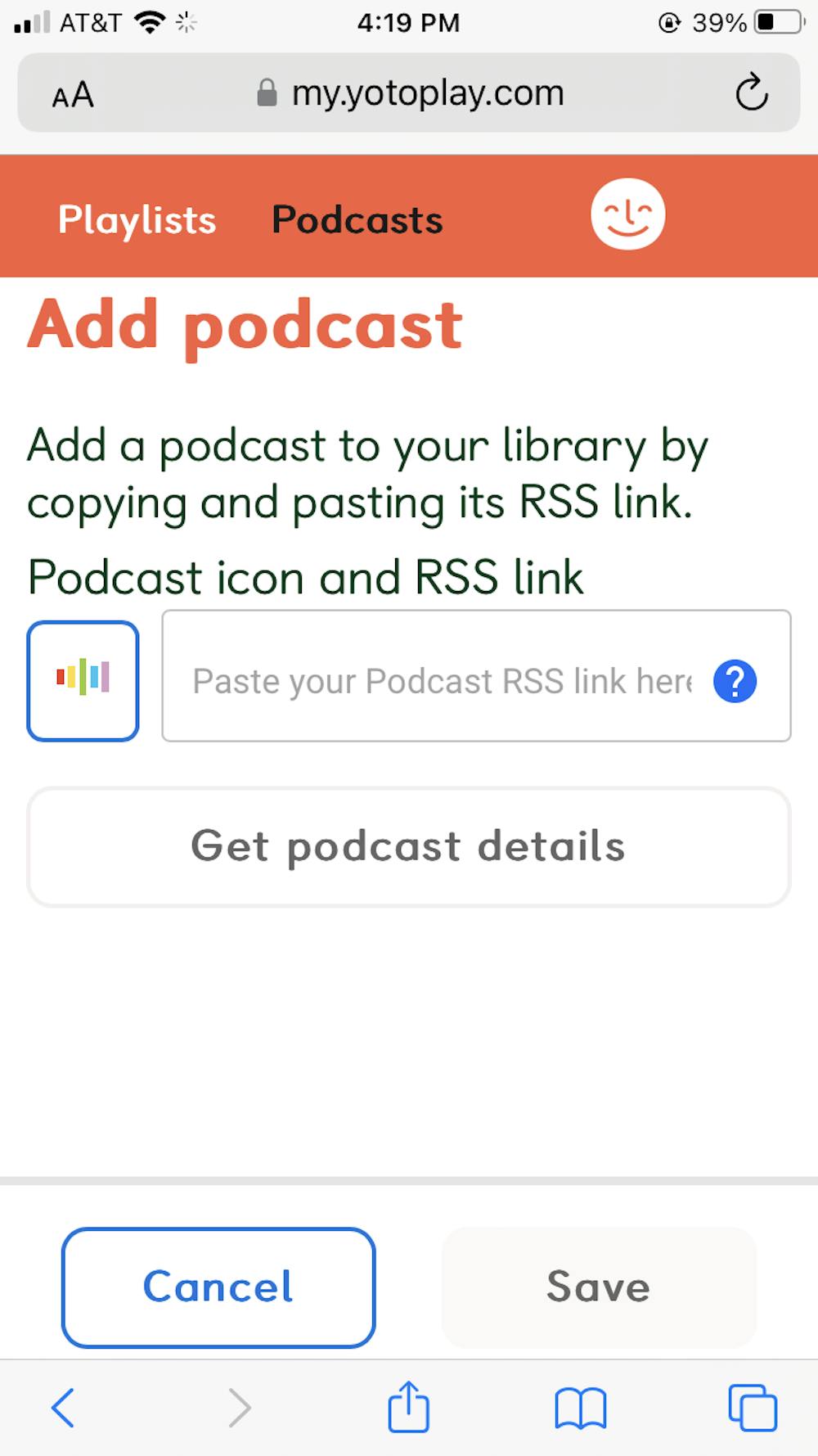Screen dimensions: 818x1456
Task: Tap Get podcast details
Action: [408, 846]
